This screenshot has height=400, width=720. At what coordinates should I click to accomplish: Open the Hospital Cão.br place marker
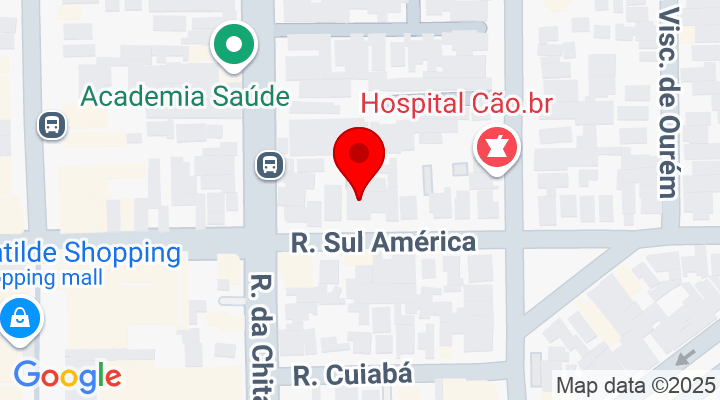(x=494, y=148)
